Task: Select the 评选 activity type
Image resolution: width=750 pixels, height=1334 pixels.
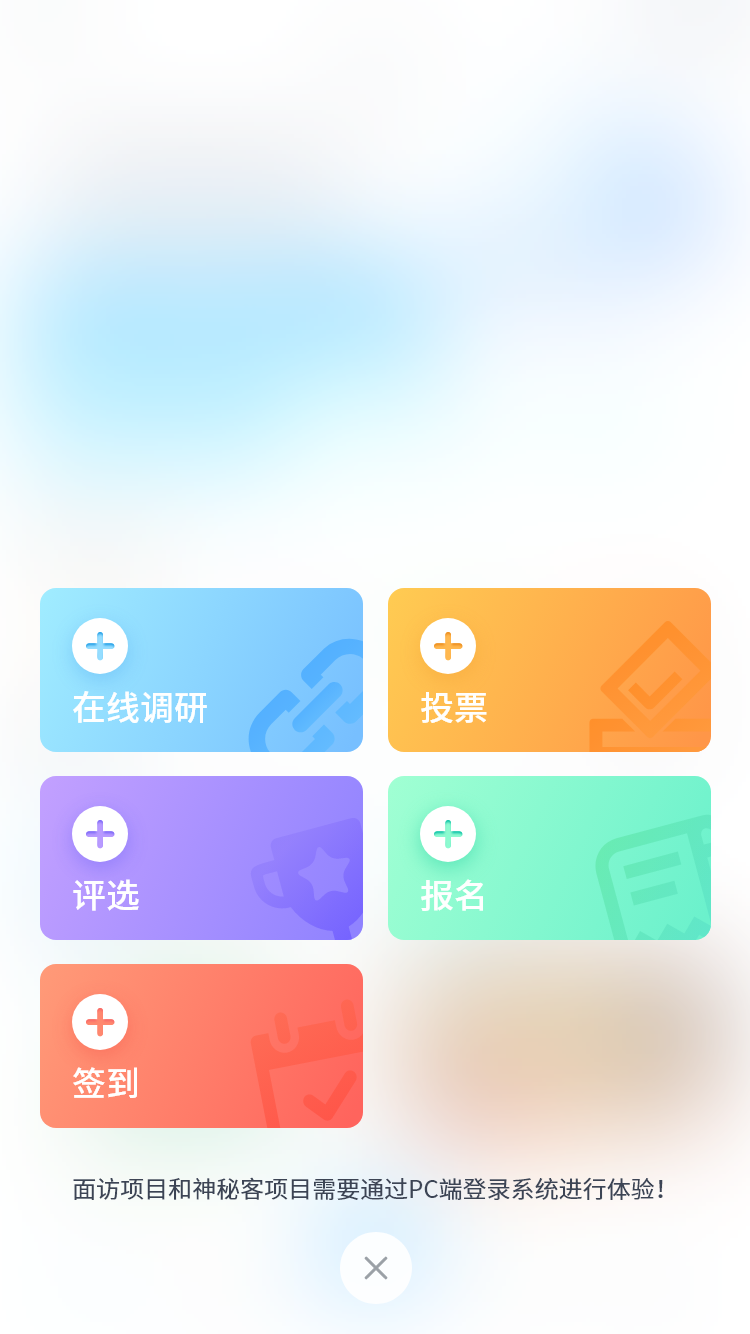Action: pyautogui.click(x=201, y=857)
